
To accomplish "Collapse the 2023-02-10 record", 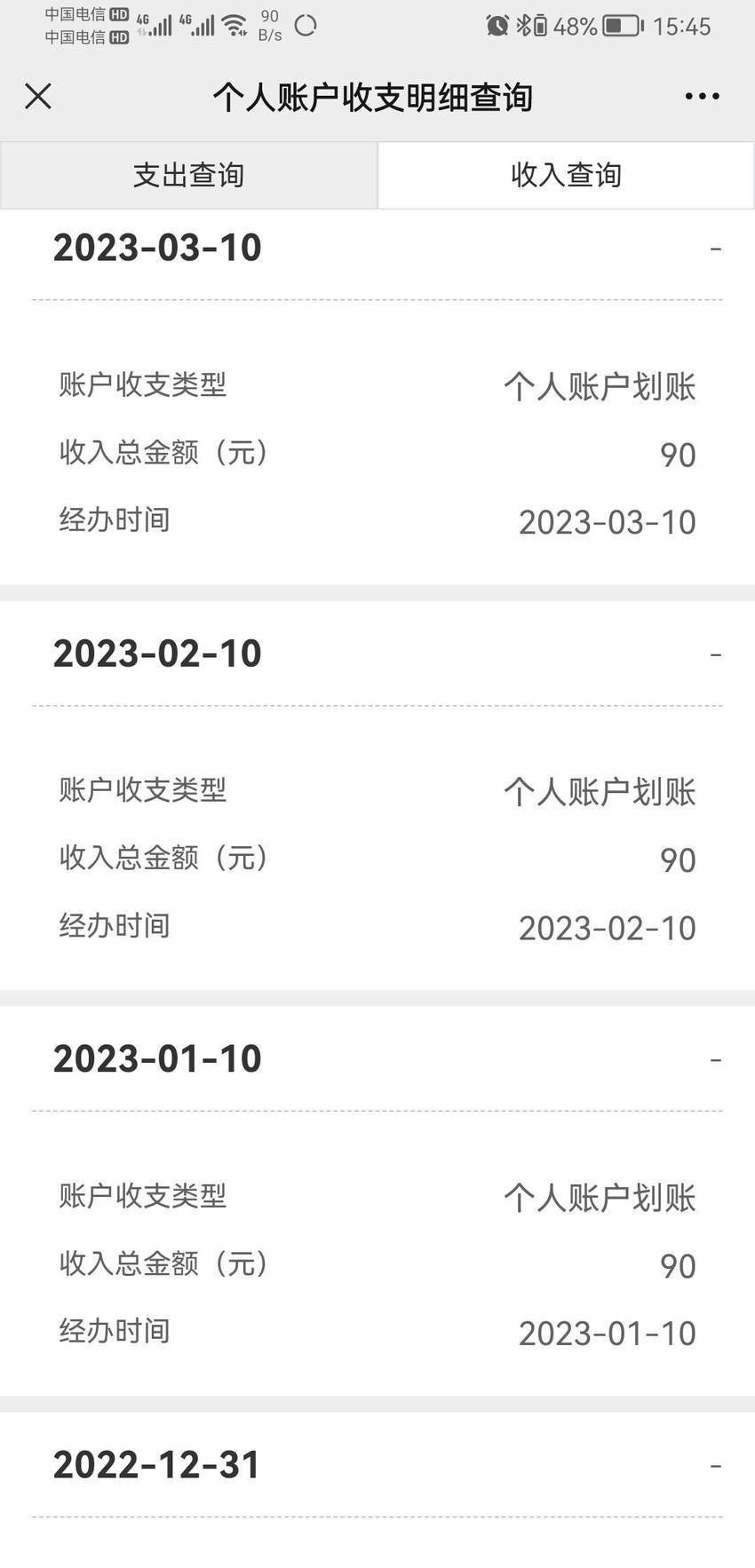I will (x=716, y=655).
